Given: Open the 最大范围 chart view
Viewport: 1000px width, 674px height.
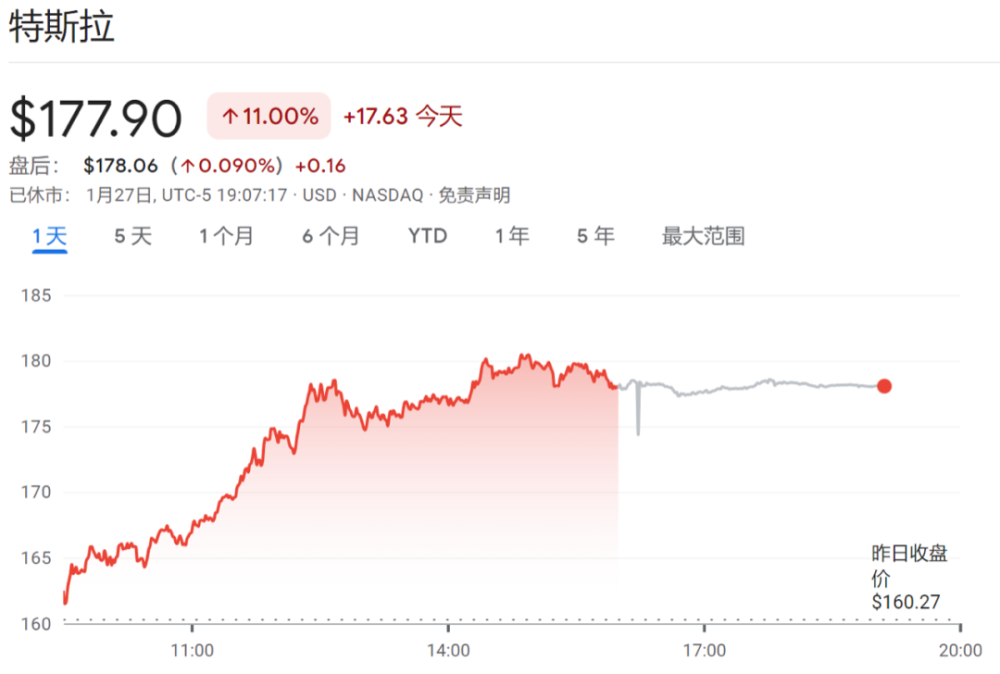Looking at the screenshot, I should 703,237.
